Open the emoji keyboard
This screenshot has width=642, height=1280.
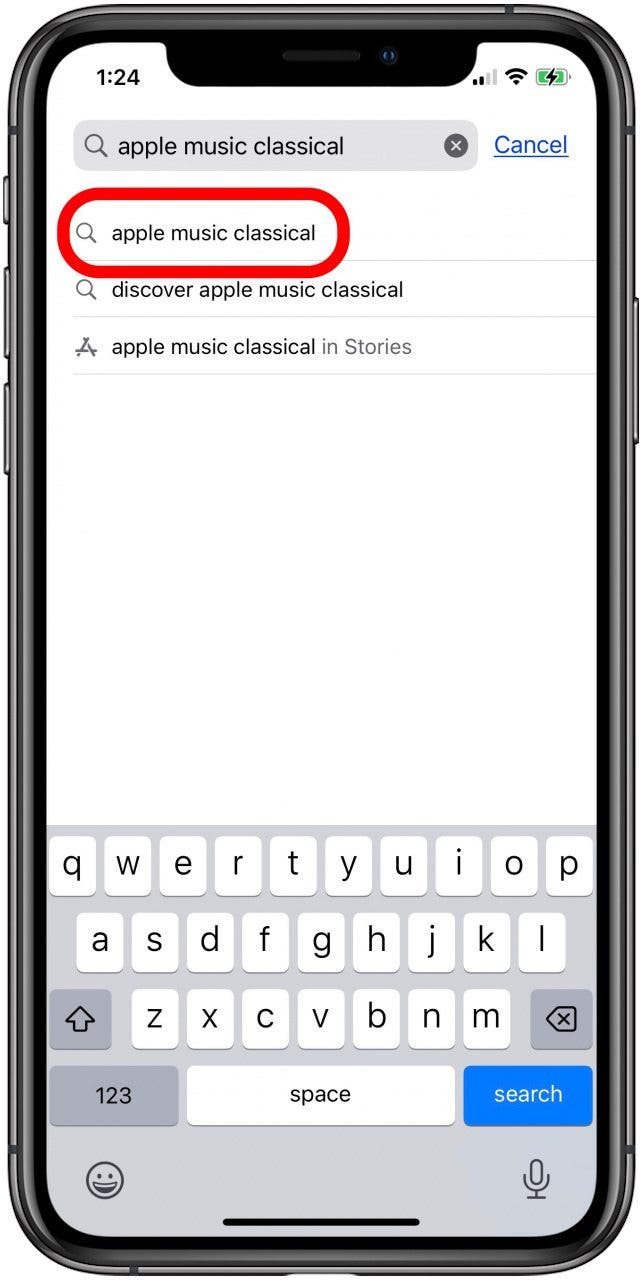pyautogui.click(x=104, y=1181)
